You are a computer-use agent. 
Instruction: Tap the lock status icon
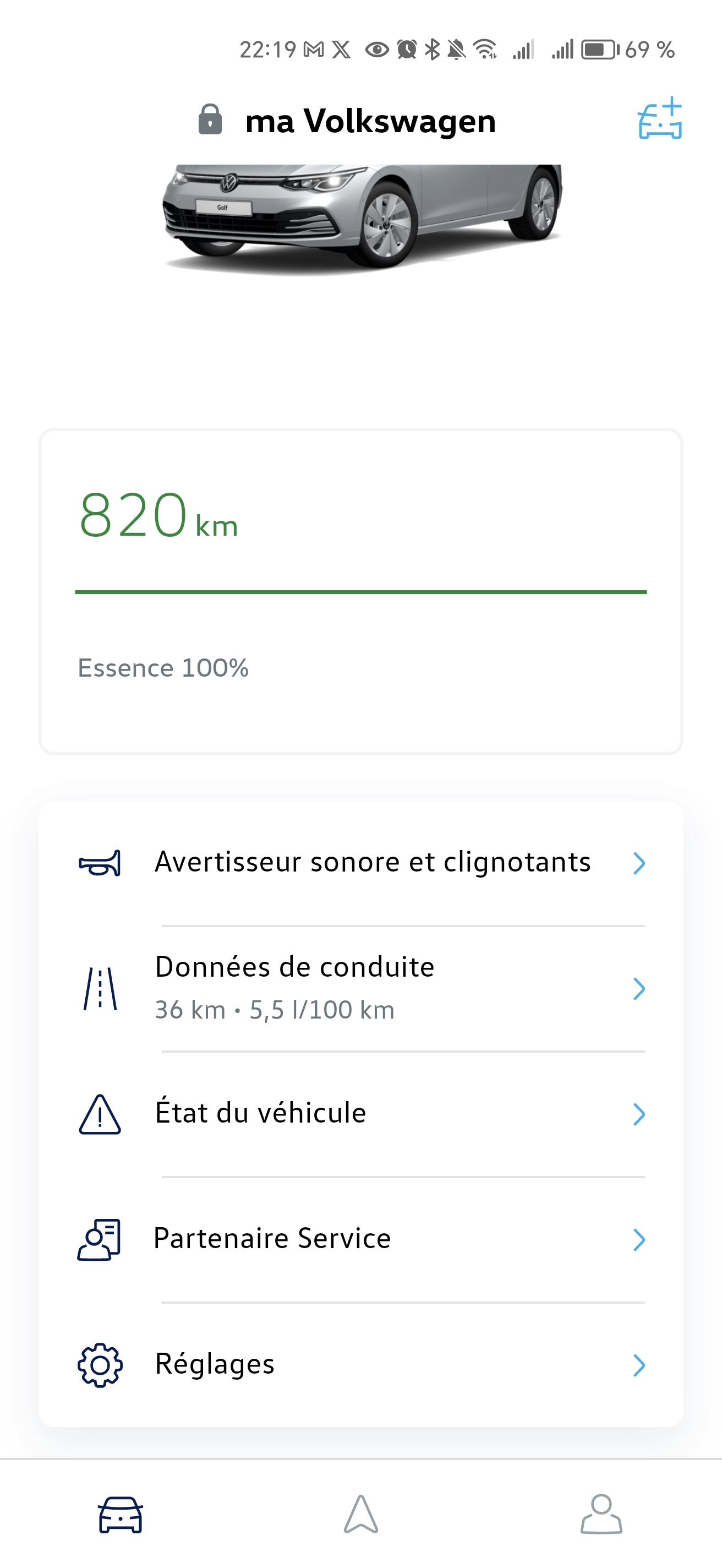[x=210, y=119]
